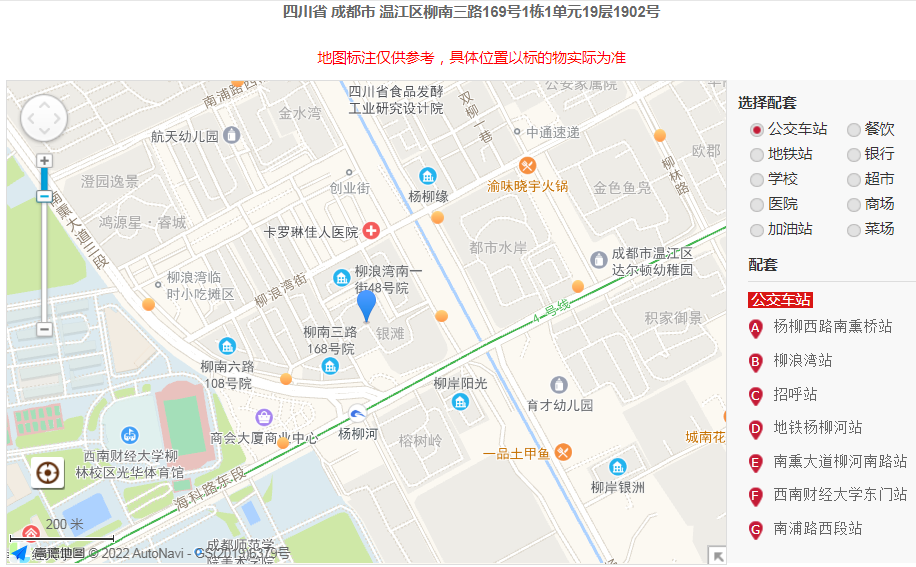Open bus stop 招呼站
The image size is (916, 567).
(x=795, y=395)
